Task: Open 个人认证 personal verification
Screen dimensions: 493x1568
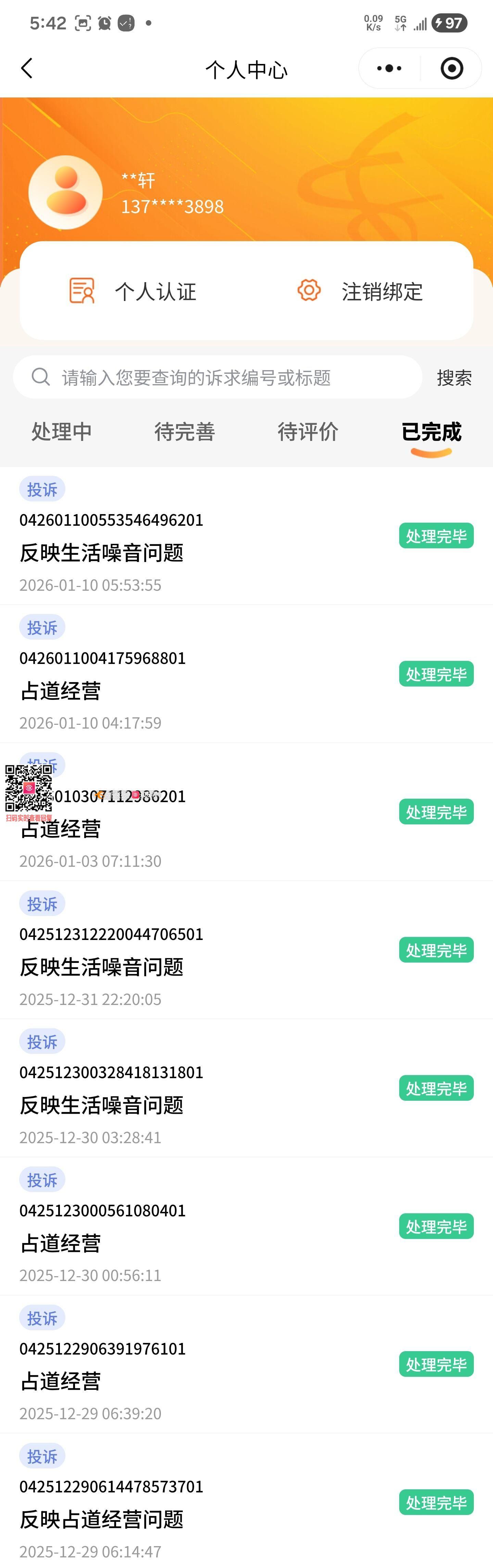Action: click(x=134, y=291)
